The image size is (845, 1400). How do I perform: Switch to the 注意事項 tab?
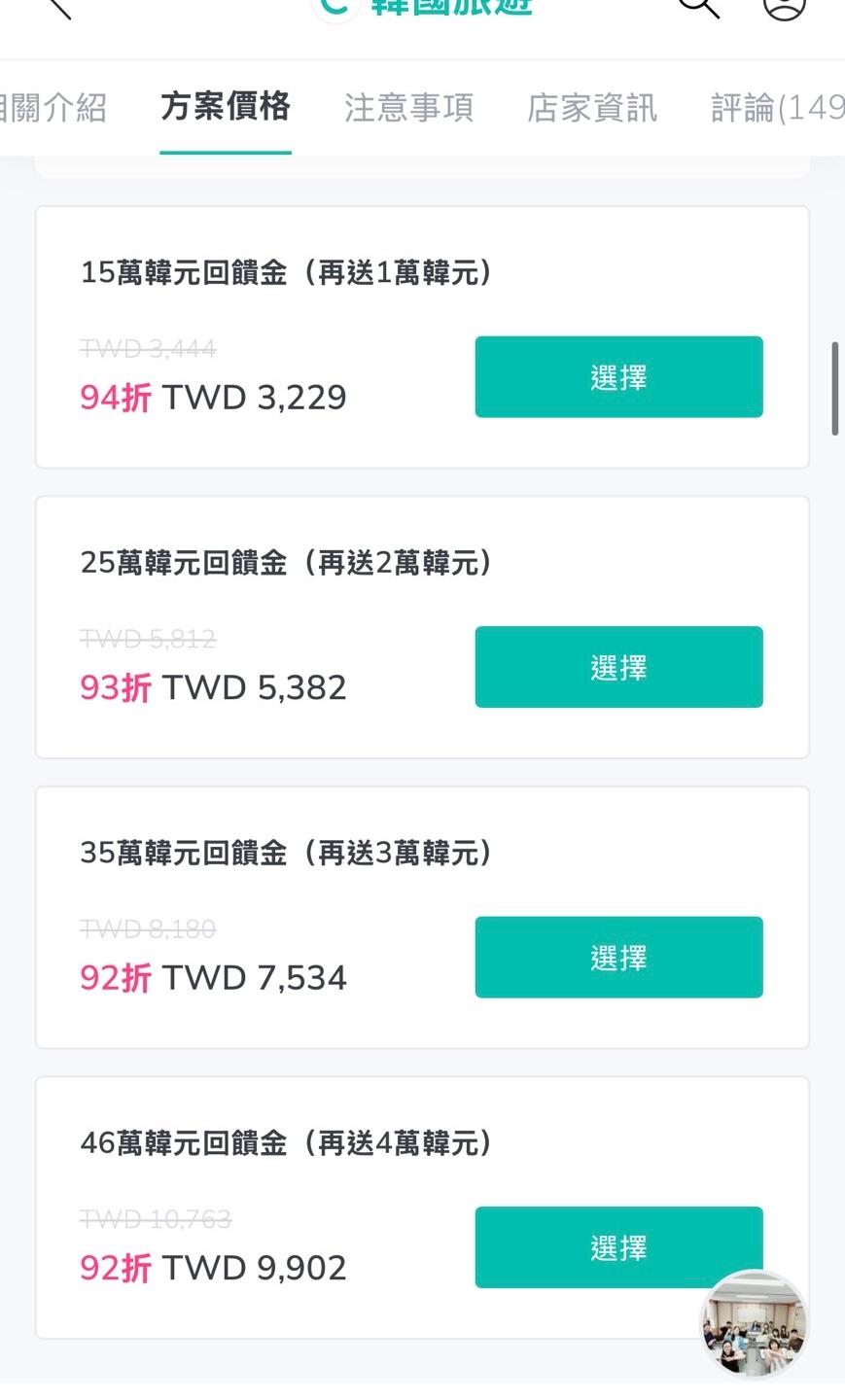(408, 108)
